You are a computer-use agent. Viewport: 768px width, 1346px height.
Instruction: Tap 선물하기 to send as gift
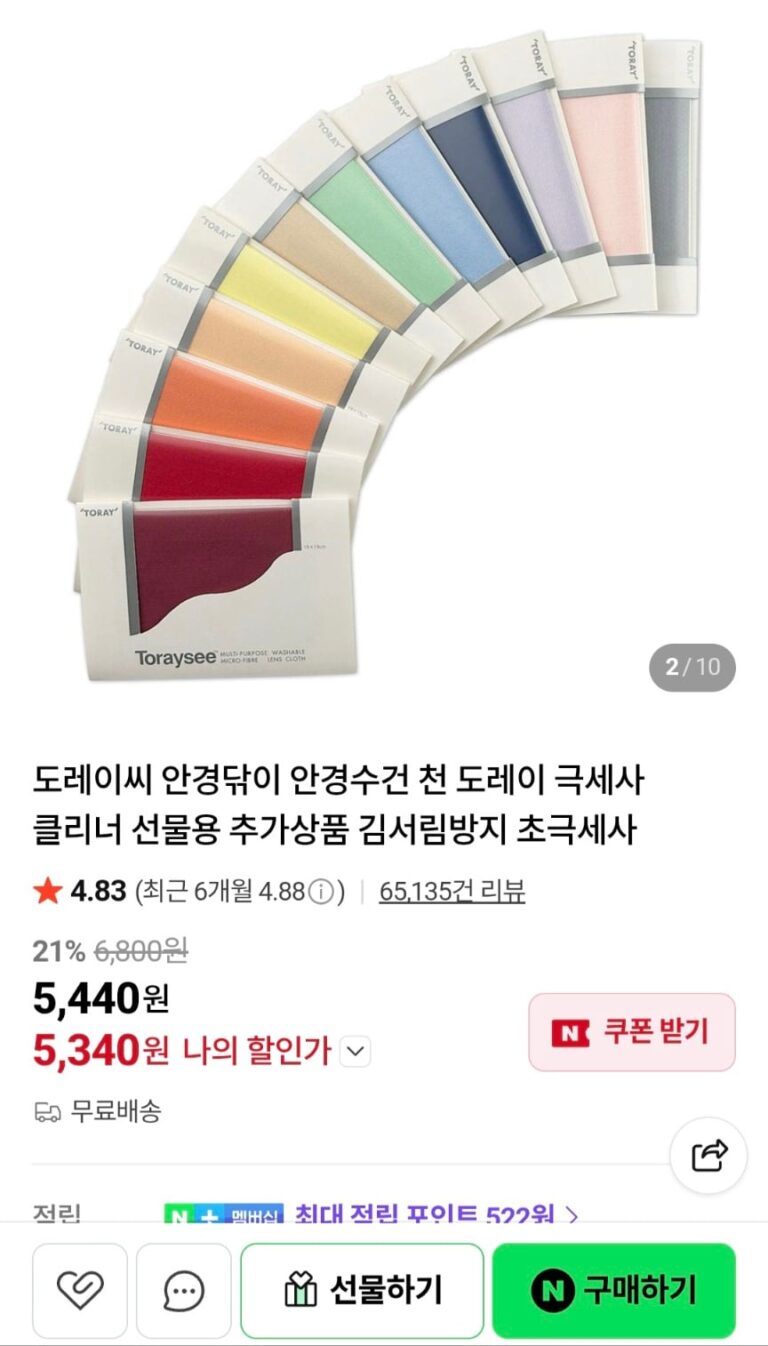(x=362, y=1291)
